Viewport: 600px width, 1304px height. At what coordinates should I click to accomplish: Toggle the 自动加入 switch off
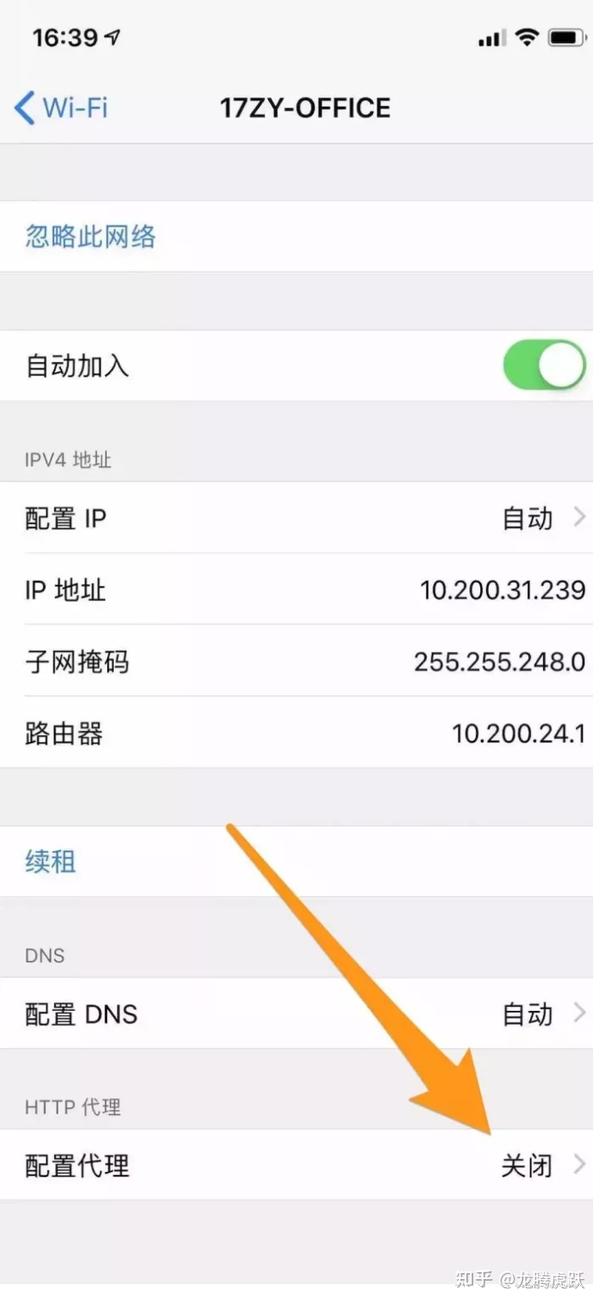[x=543, y=366]
